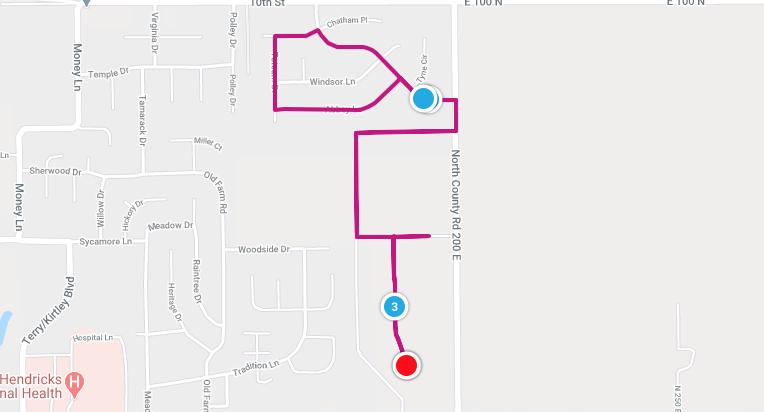Open the Hendricks Regional Health hospital pin

pyautogui.click(x=74, y=381)
